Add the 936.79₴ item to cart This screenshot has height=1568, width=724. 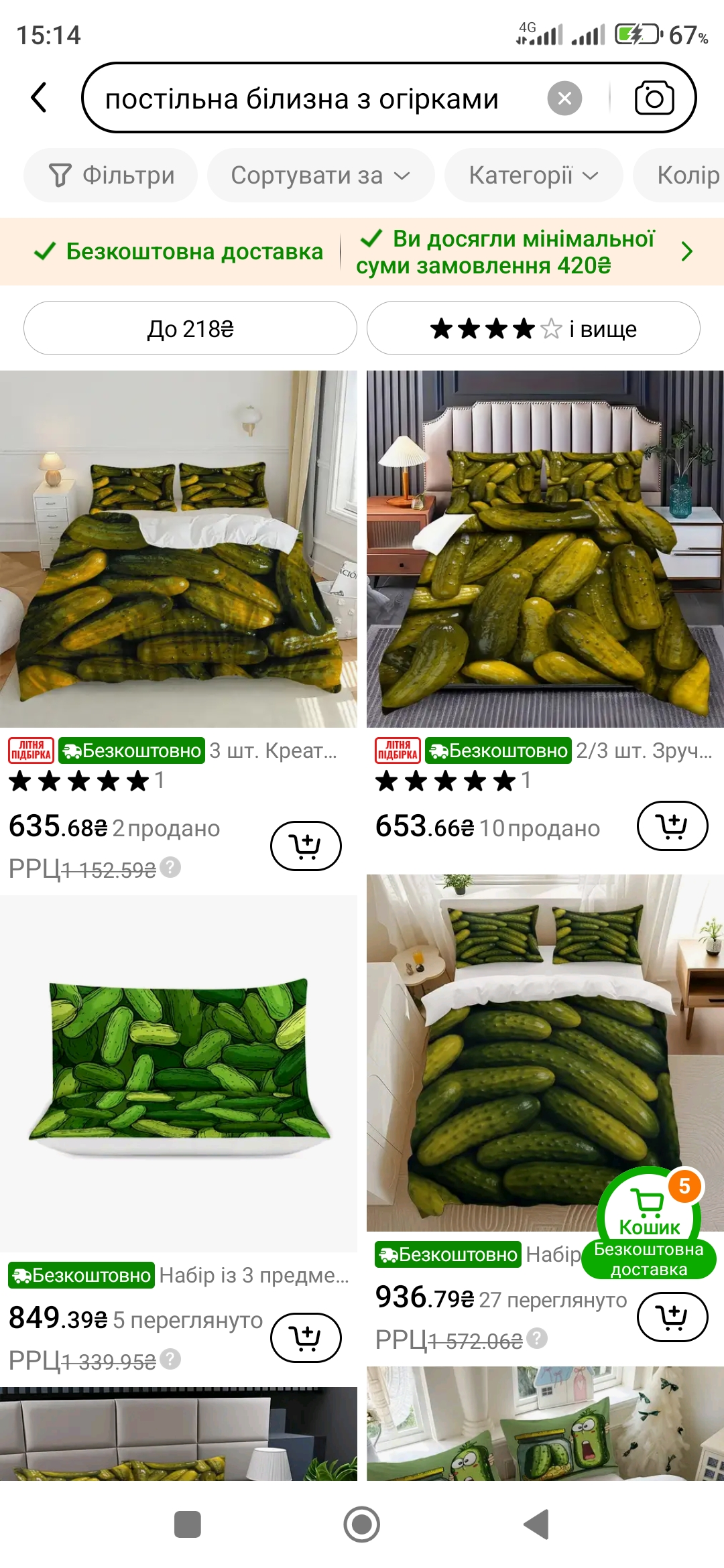(672, 1317)
